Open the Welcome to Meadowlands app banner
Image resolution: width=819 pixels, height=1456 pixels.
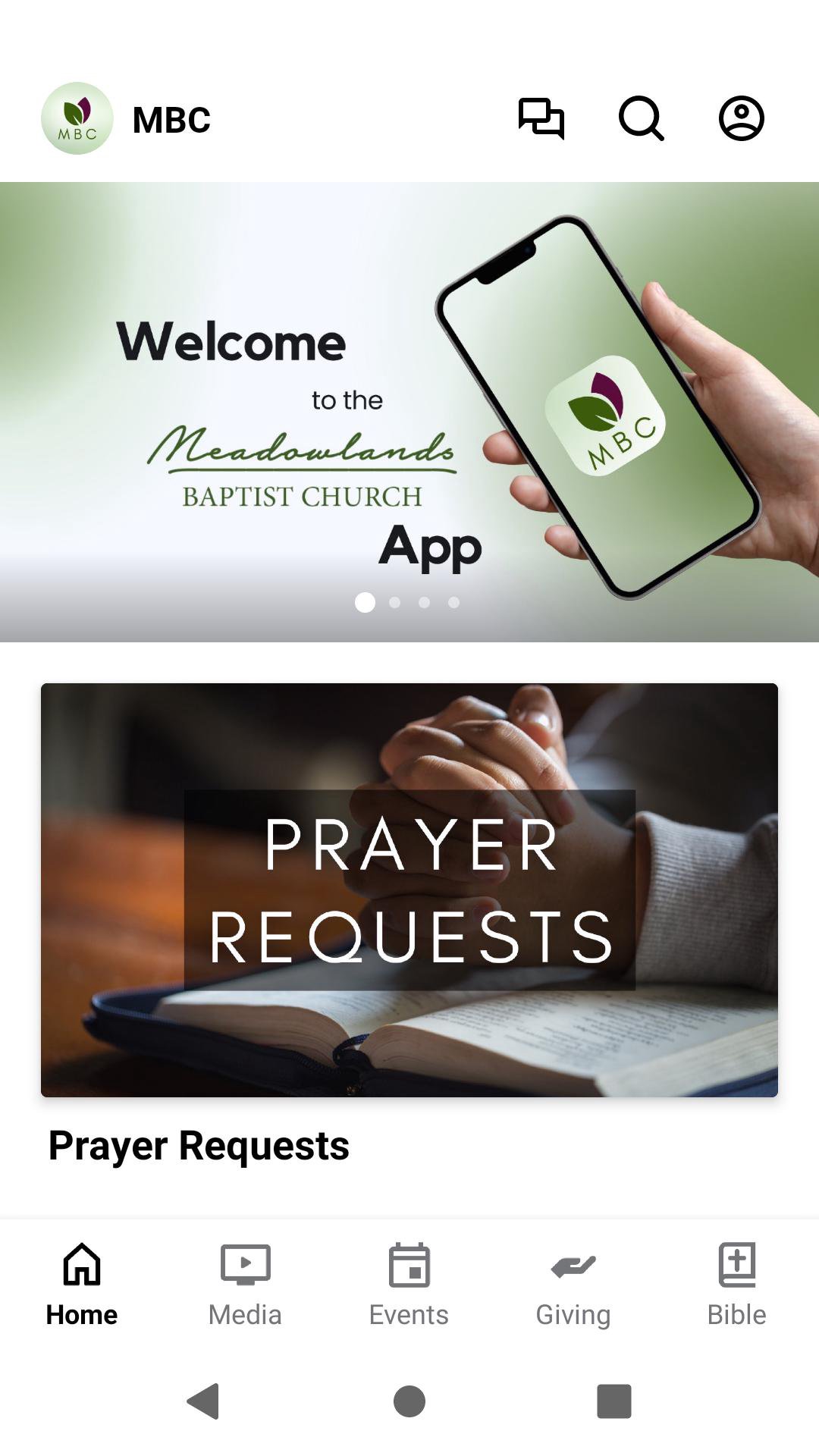click(409, 411)
